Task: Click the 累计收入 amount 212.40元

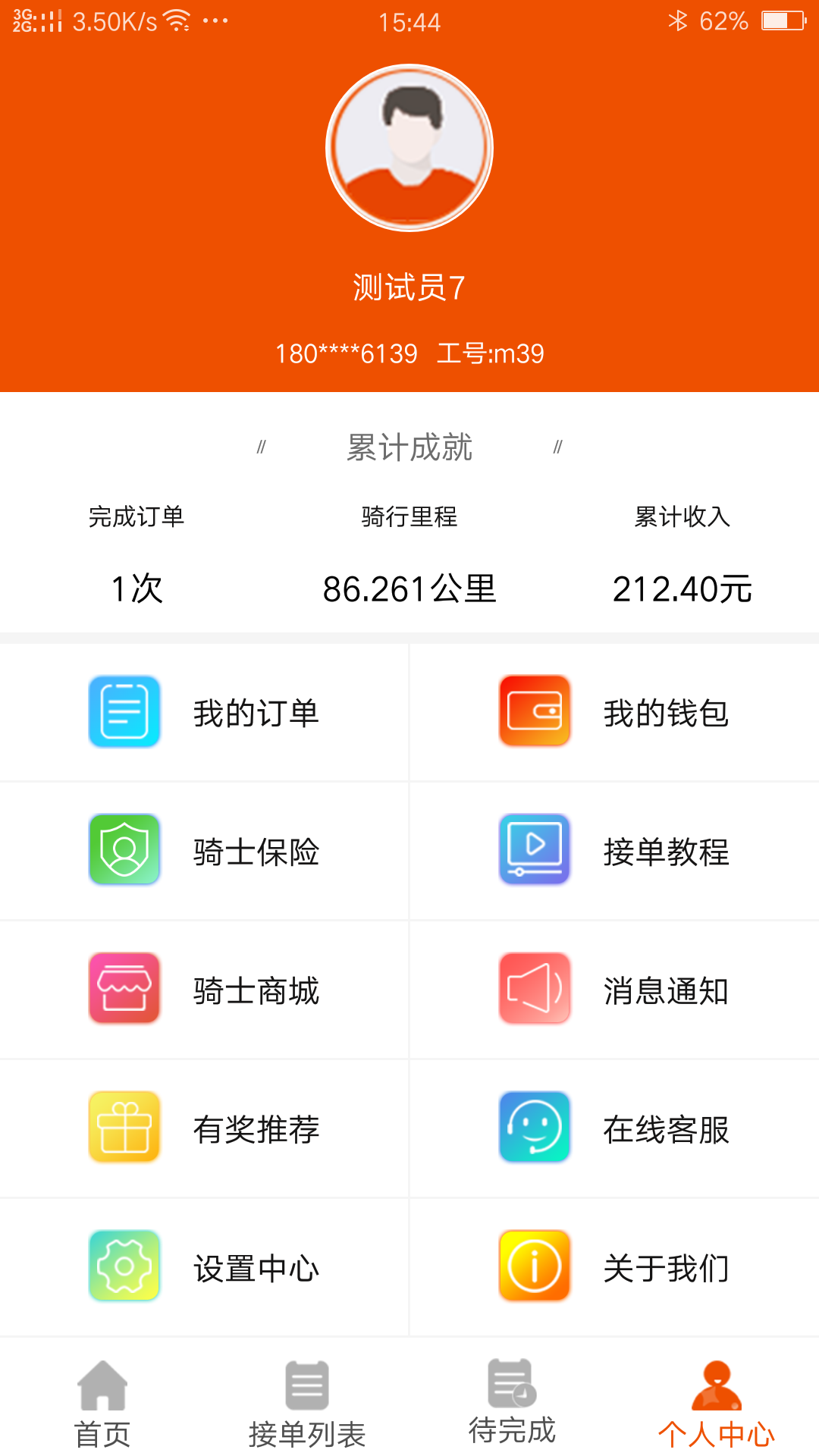Action: click(681, 588)
